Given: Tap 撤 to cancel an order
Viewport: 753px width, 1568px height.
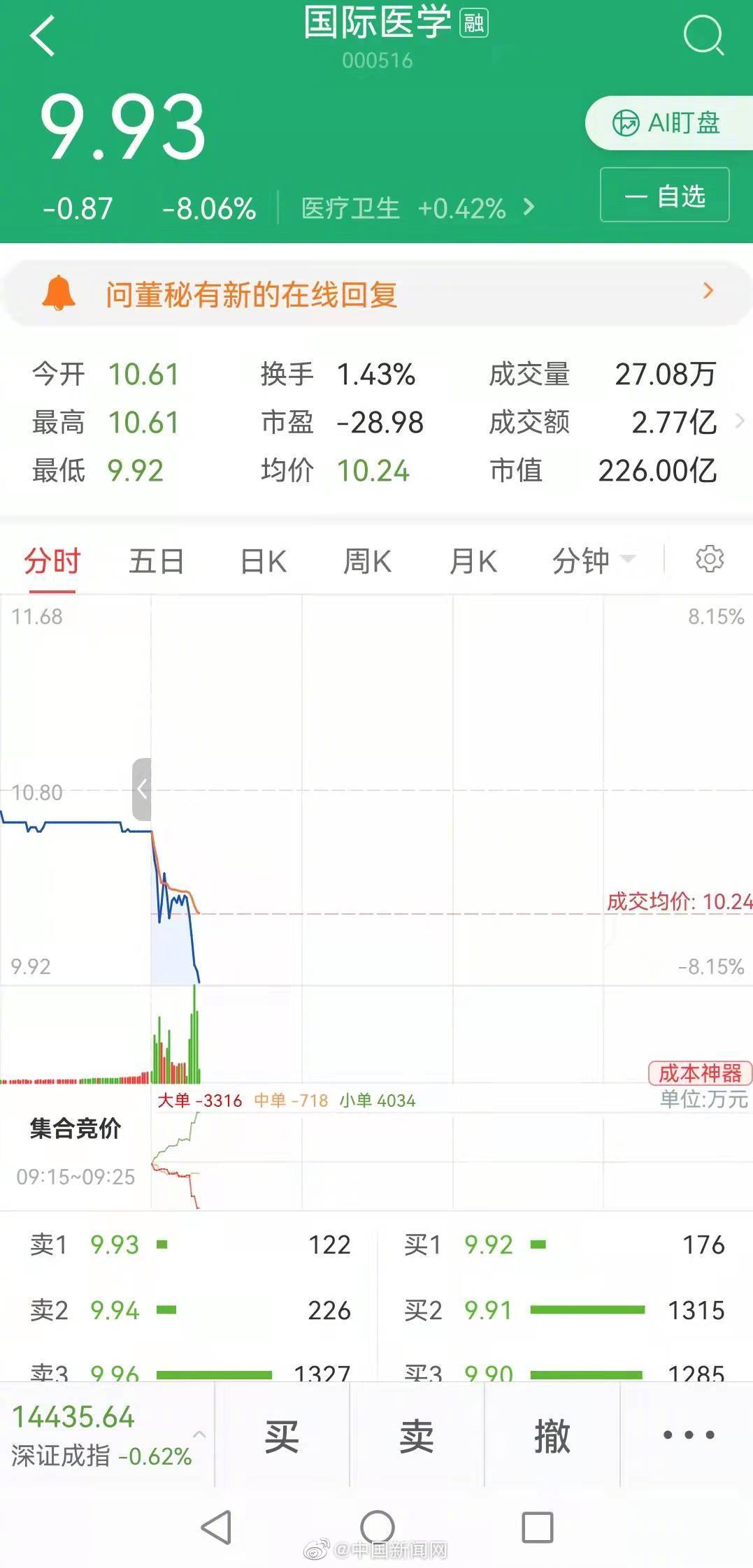Looking at the screenshot, I should tap(552, 1435).
